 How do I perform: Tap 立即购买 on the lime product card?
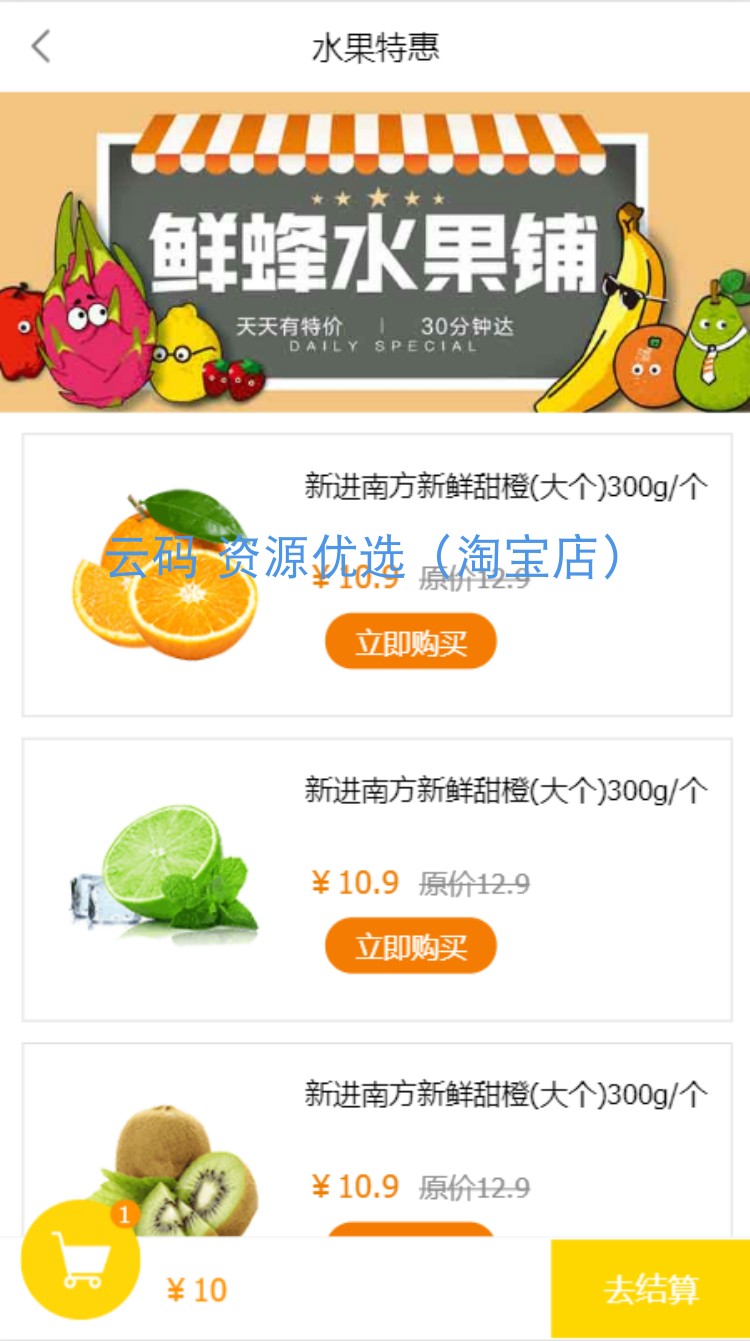tap(410, 946)
